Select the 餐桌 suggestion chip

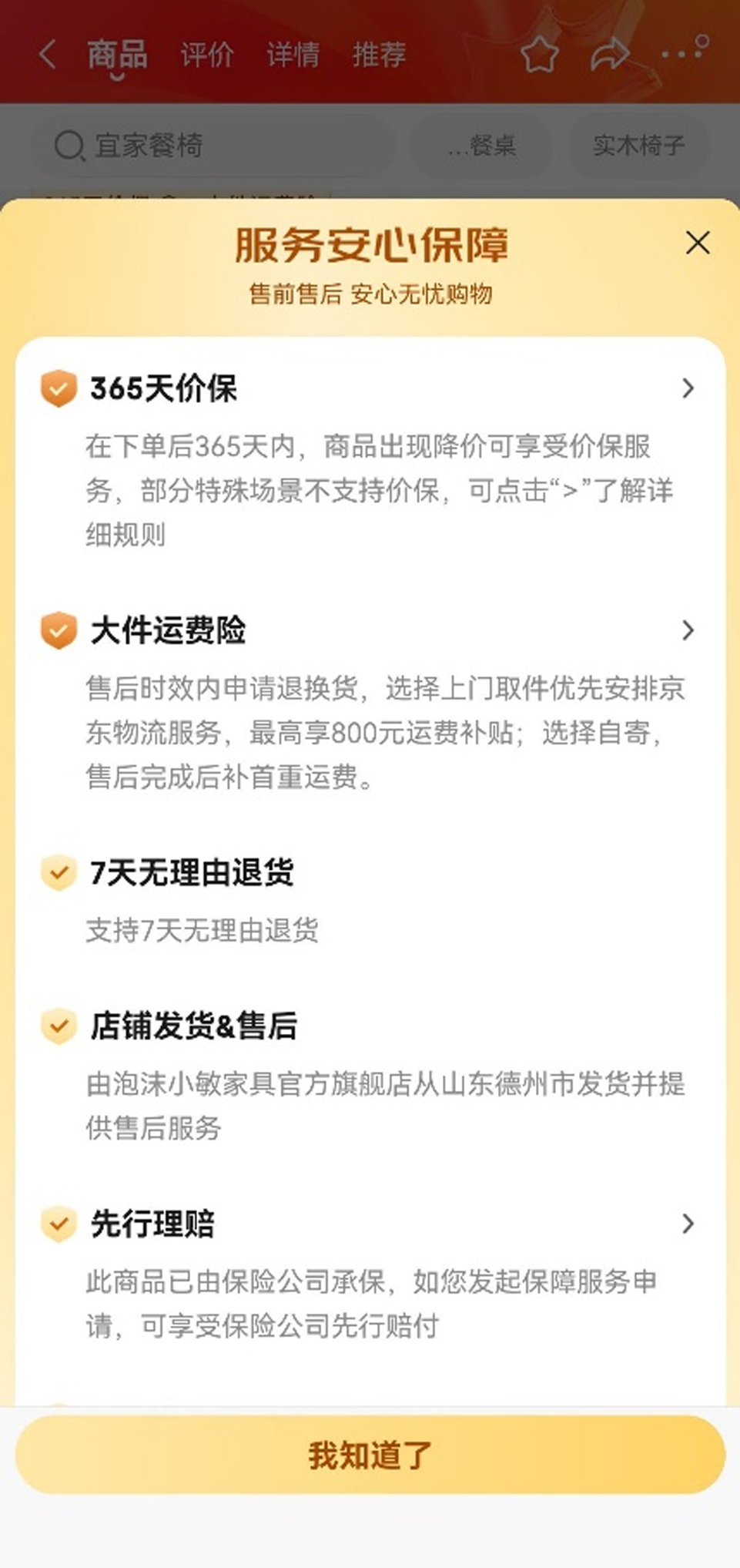(x=481, y=146)
